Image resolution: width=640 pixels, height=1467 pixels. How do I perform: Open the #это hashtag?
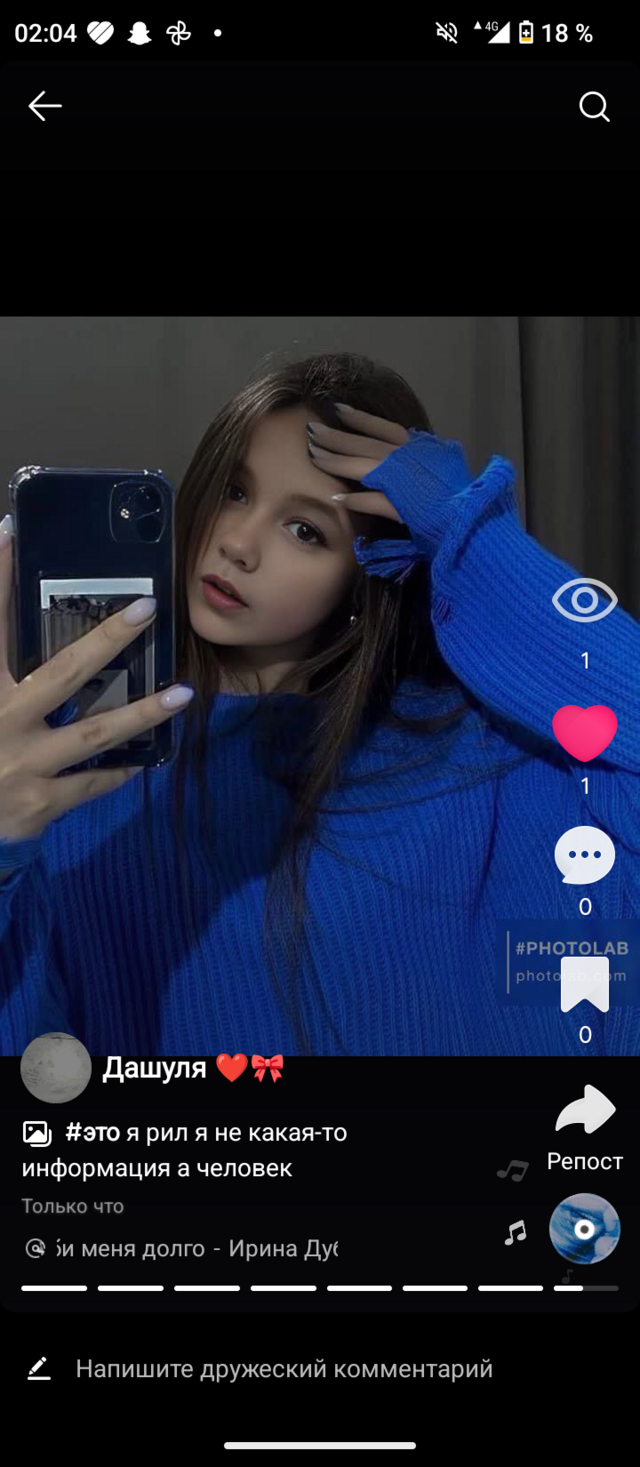click(x=92, y=1133)
